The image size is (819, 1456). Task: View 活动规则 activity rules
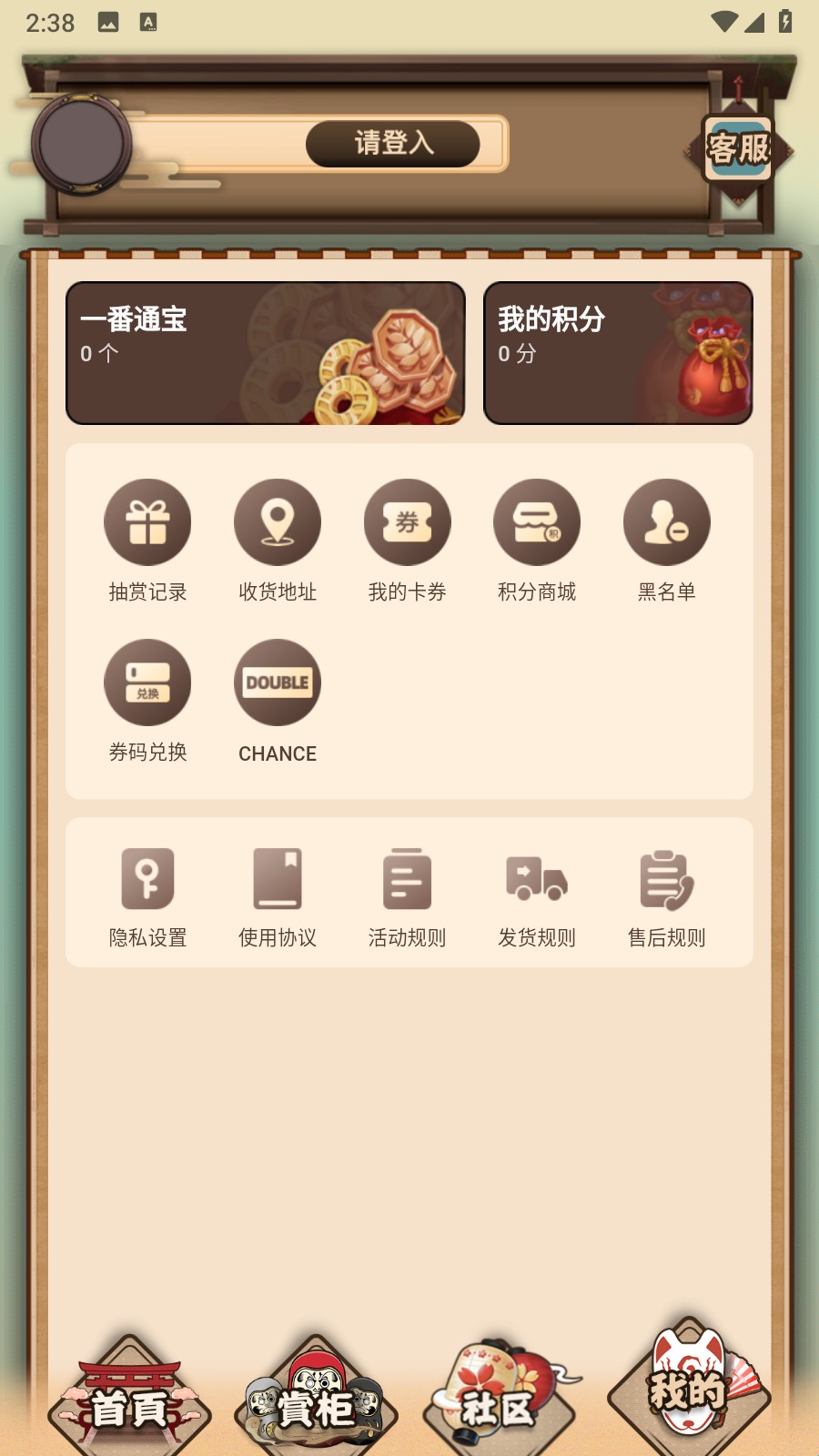(x=407, y=896)
